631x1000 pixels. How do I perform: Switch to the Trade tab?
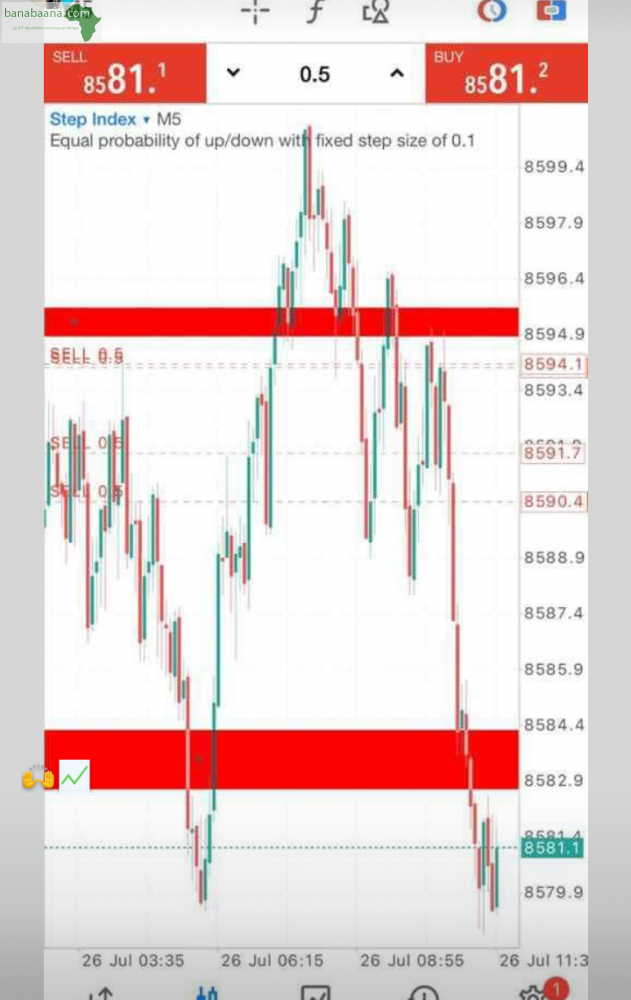pos(316,993)
